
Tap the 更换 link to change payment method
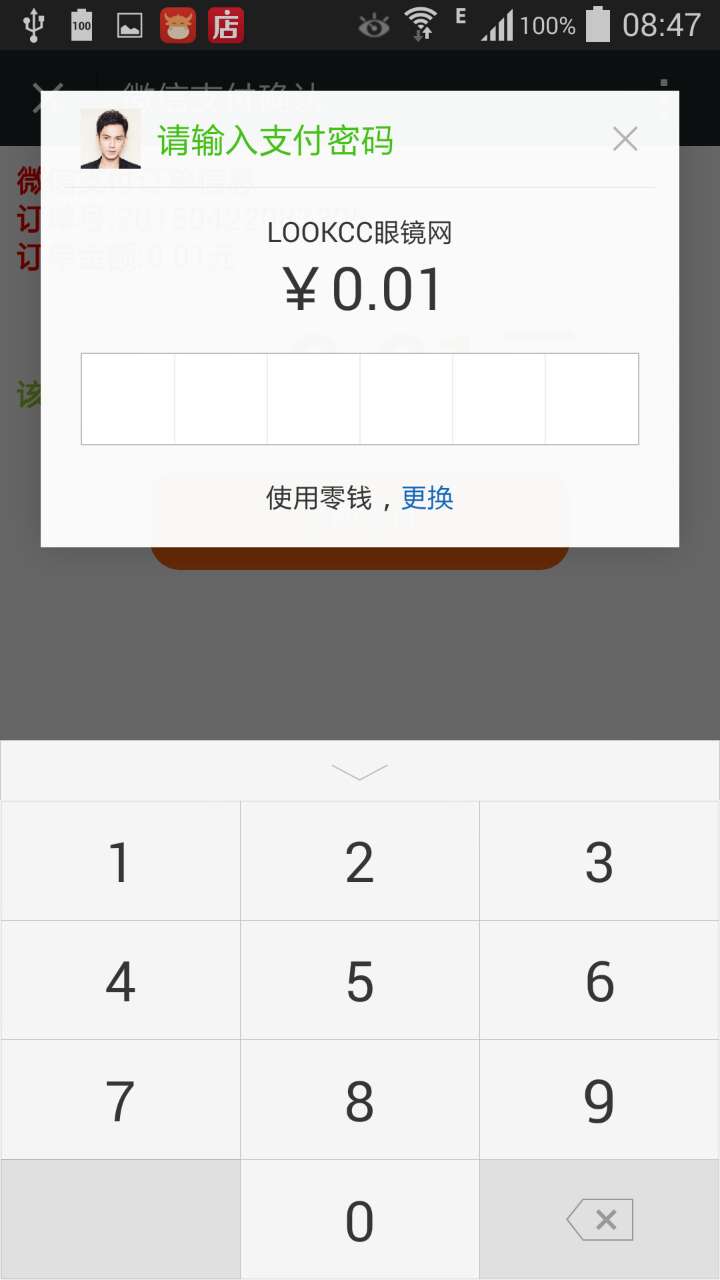point(427,497)
